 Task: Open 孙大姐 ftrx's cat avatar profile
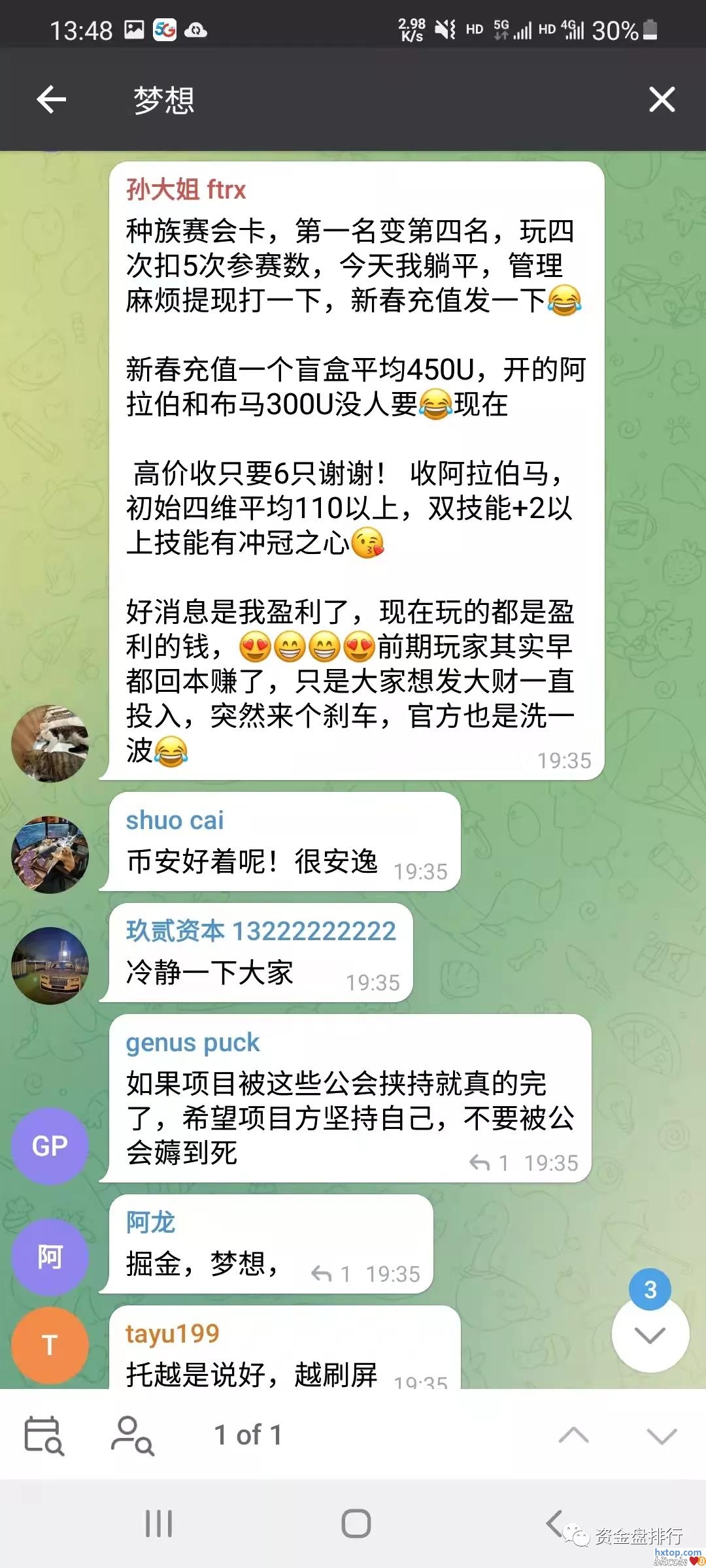[50, 743]
